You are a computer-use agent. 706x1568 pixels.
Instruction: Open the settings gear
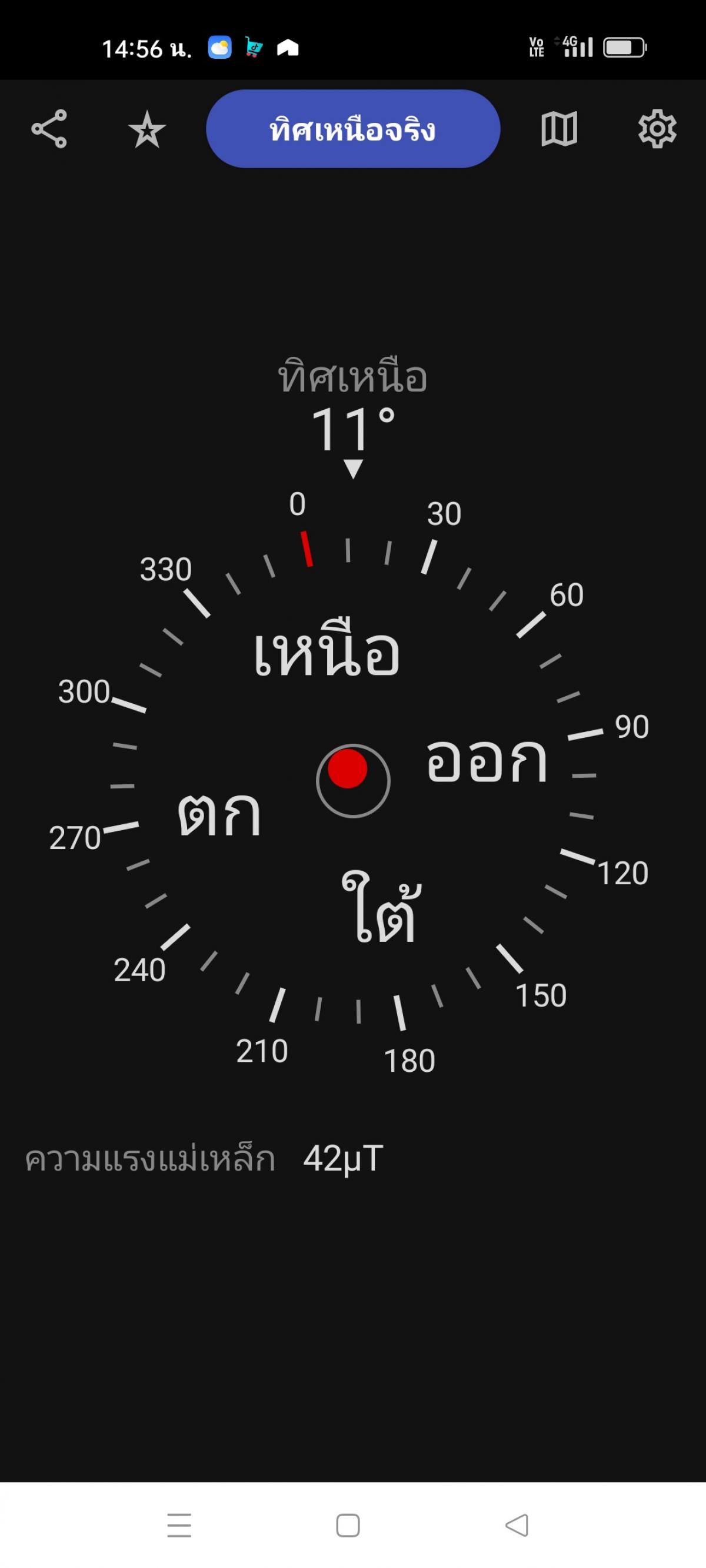point(657,128)
